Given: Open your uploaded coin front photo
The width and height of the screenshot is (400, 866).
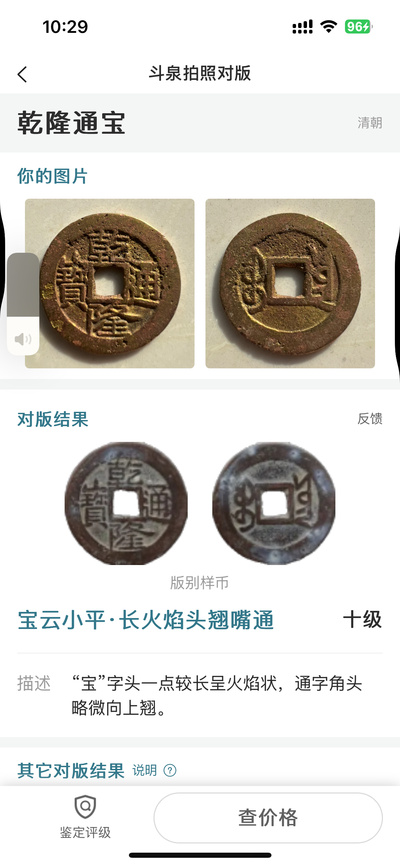Looking at the screenshot, I should pyautogui.click(x=110, y=283).
